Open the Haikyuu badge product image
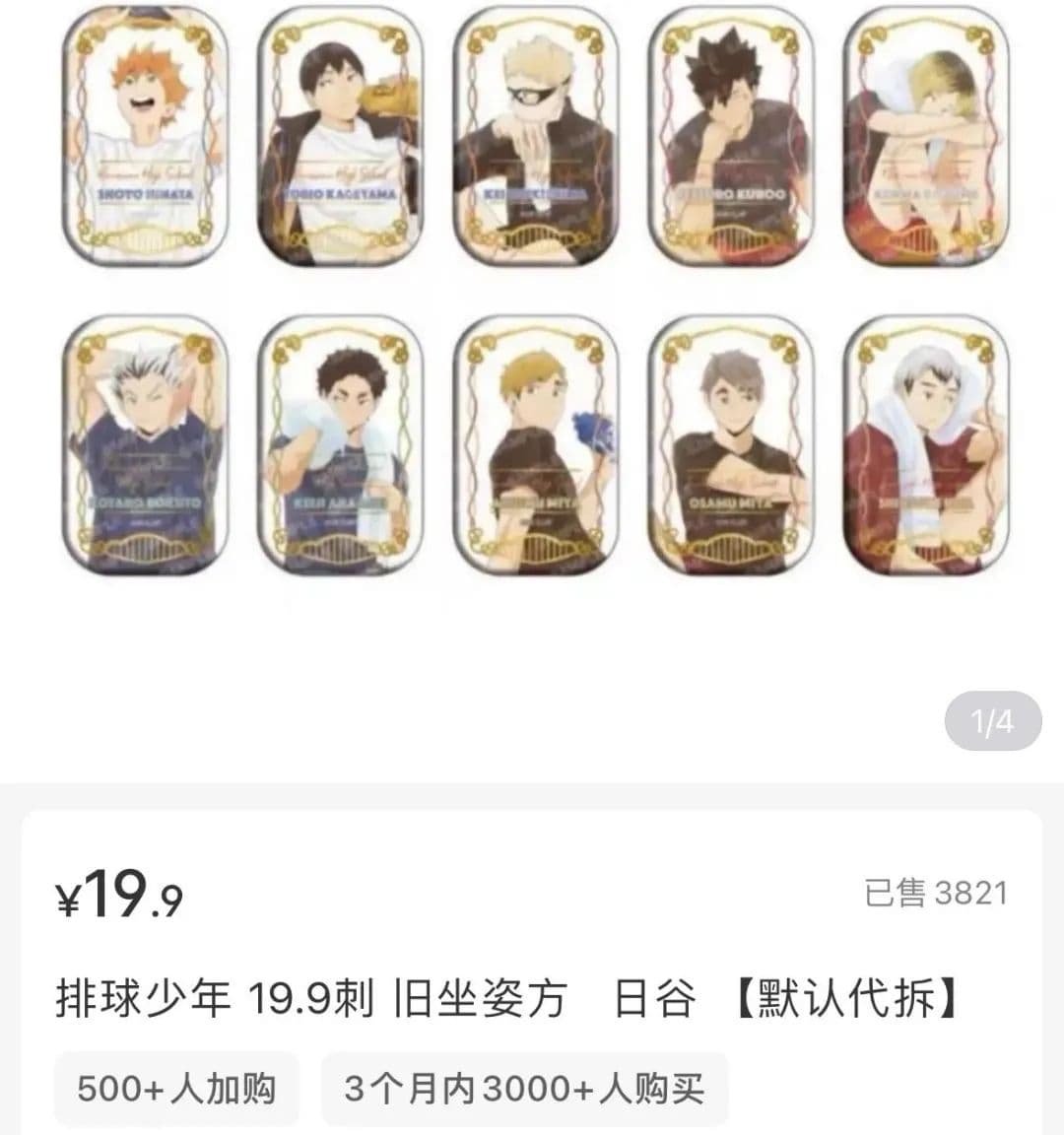The image size is (1064, 1135). [x=532, y=296]
